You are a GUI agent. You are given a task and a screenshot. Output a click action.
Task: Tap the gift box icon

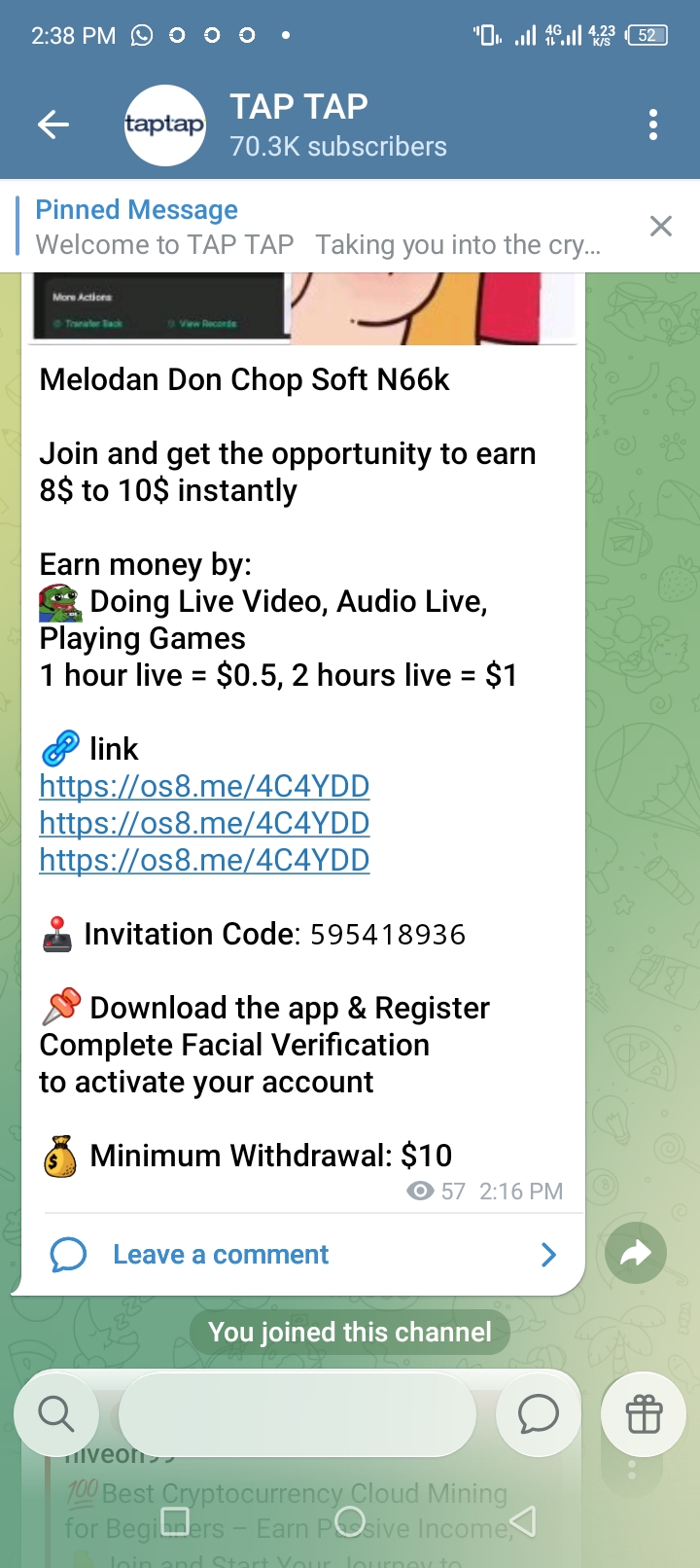(644, 1413)
